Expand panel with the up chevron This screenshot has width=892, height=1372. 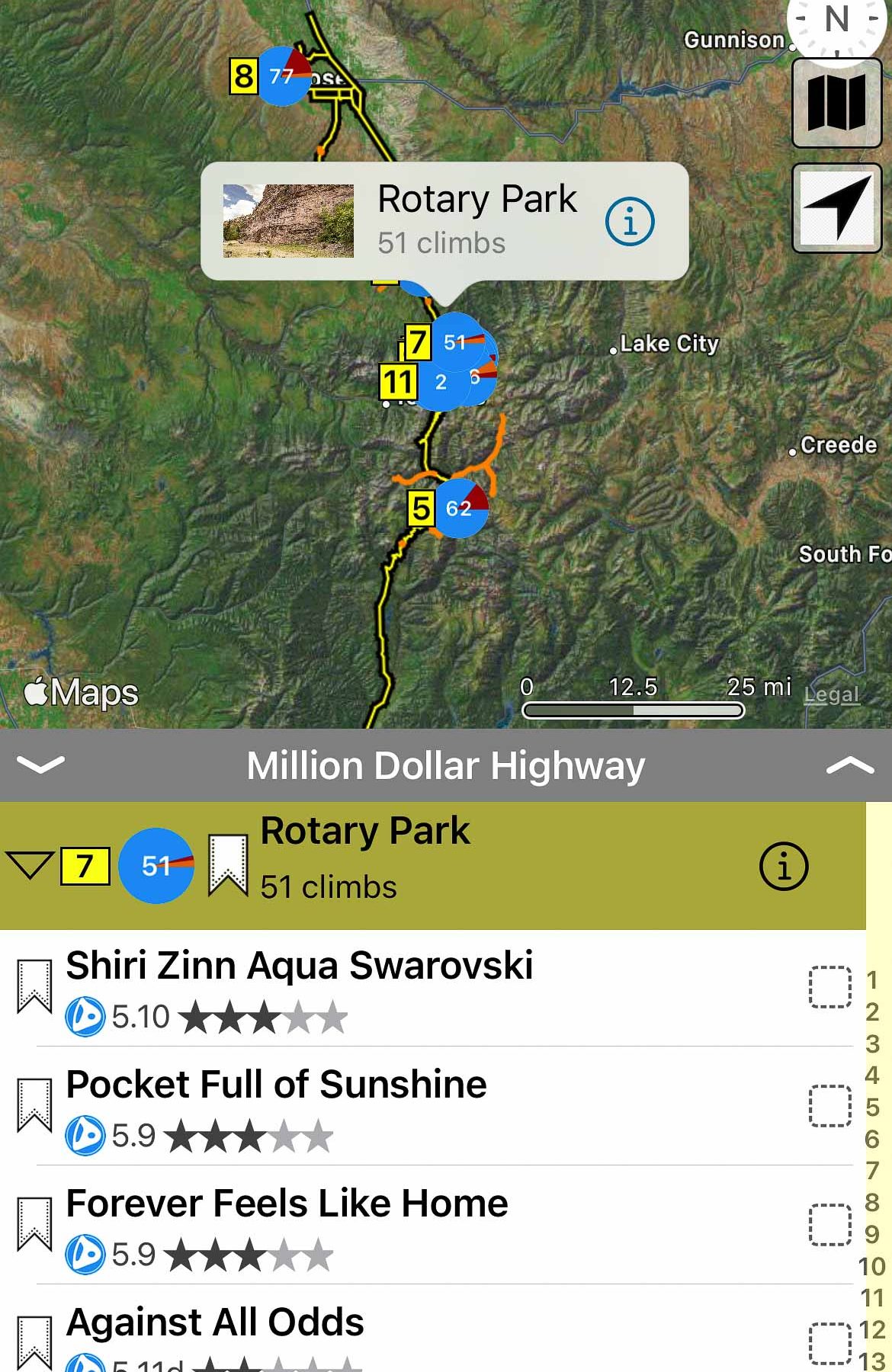click(x=850, y=765)
